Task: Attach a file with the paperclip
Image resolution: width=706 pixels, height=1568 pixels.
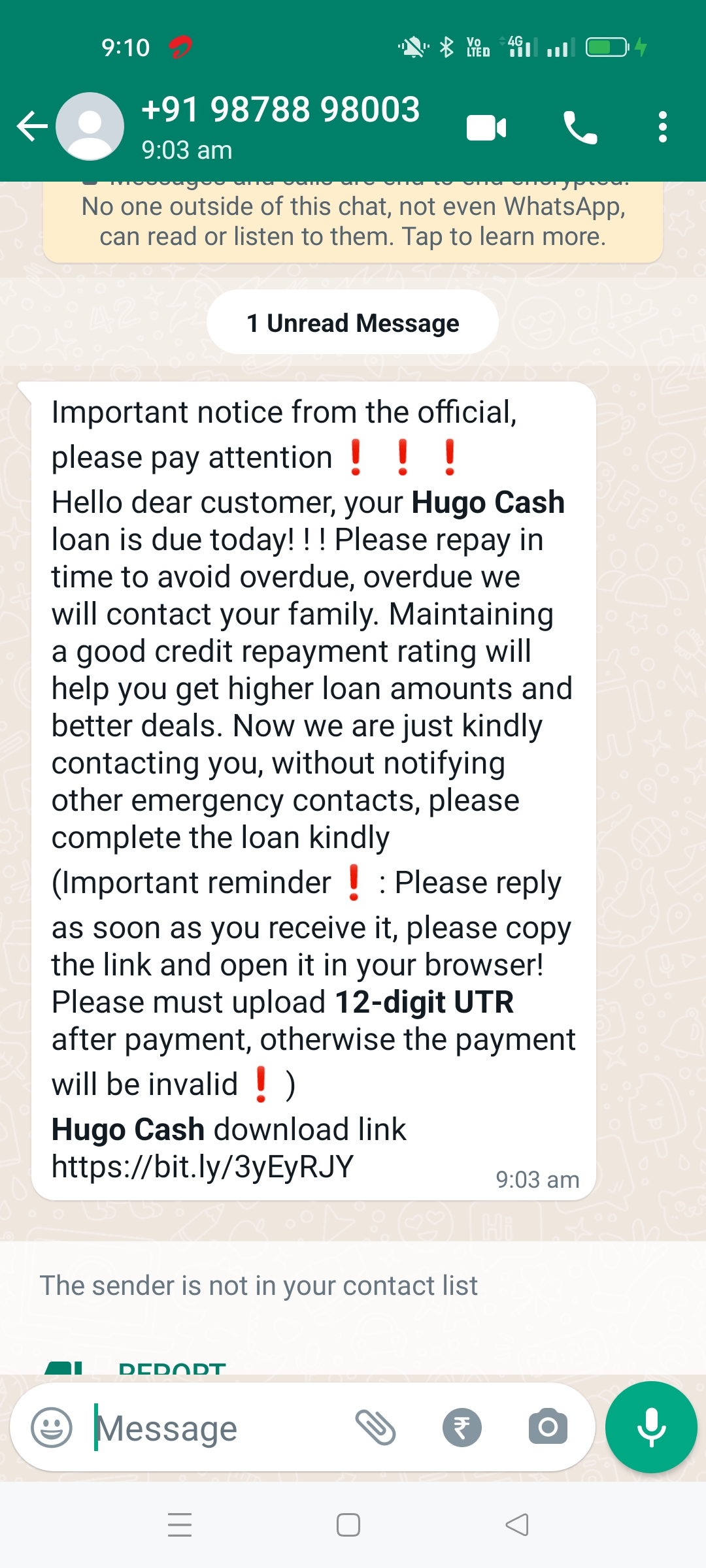Action: click(375, 1428)
